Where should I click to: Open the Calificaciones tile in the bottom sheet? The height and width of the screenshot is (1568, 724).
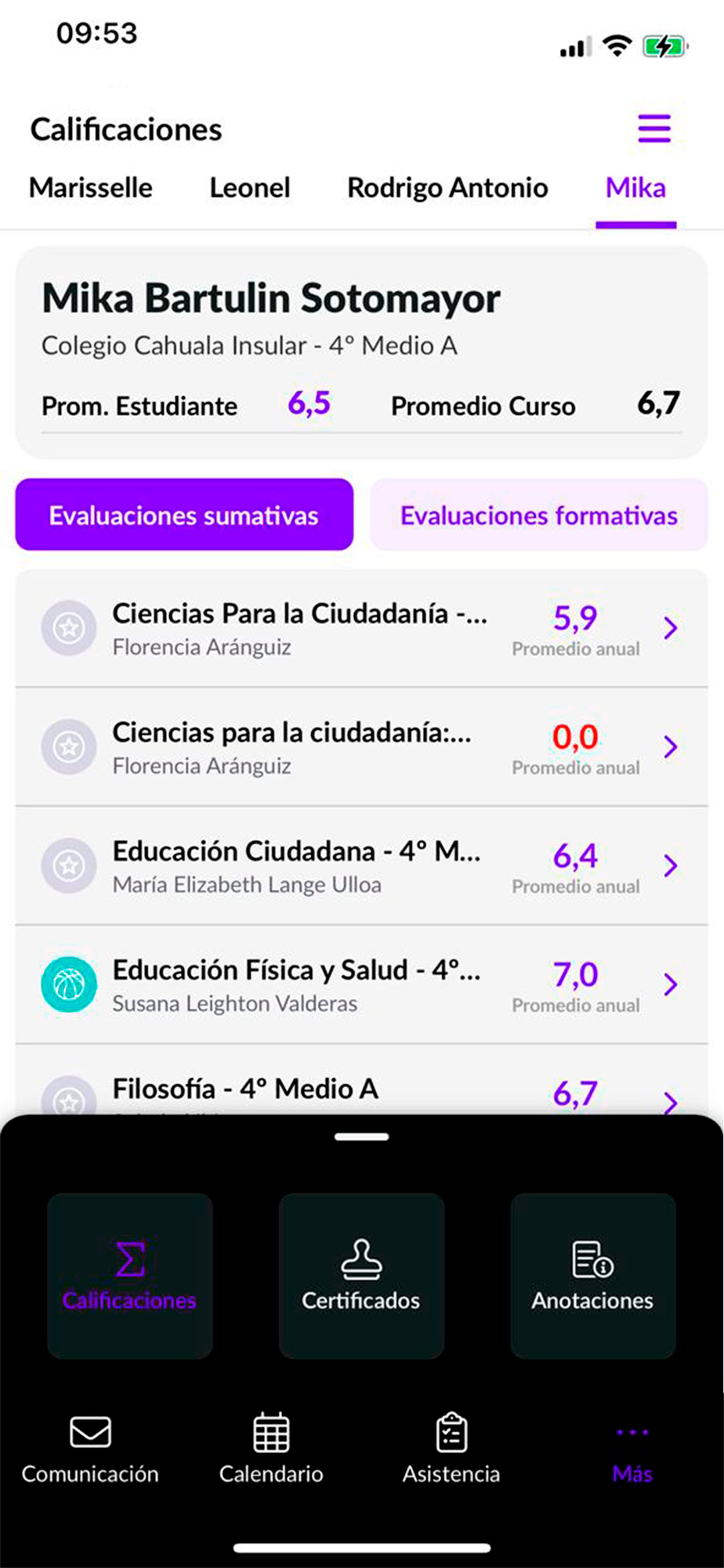click(130, 1276)
